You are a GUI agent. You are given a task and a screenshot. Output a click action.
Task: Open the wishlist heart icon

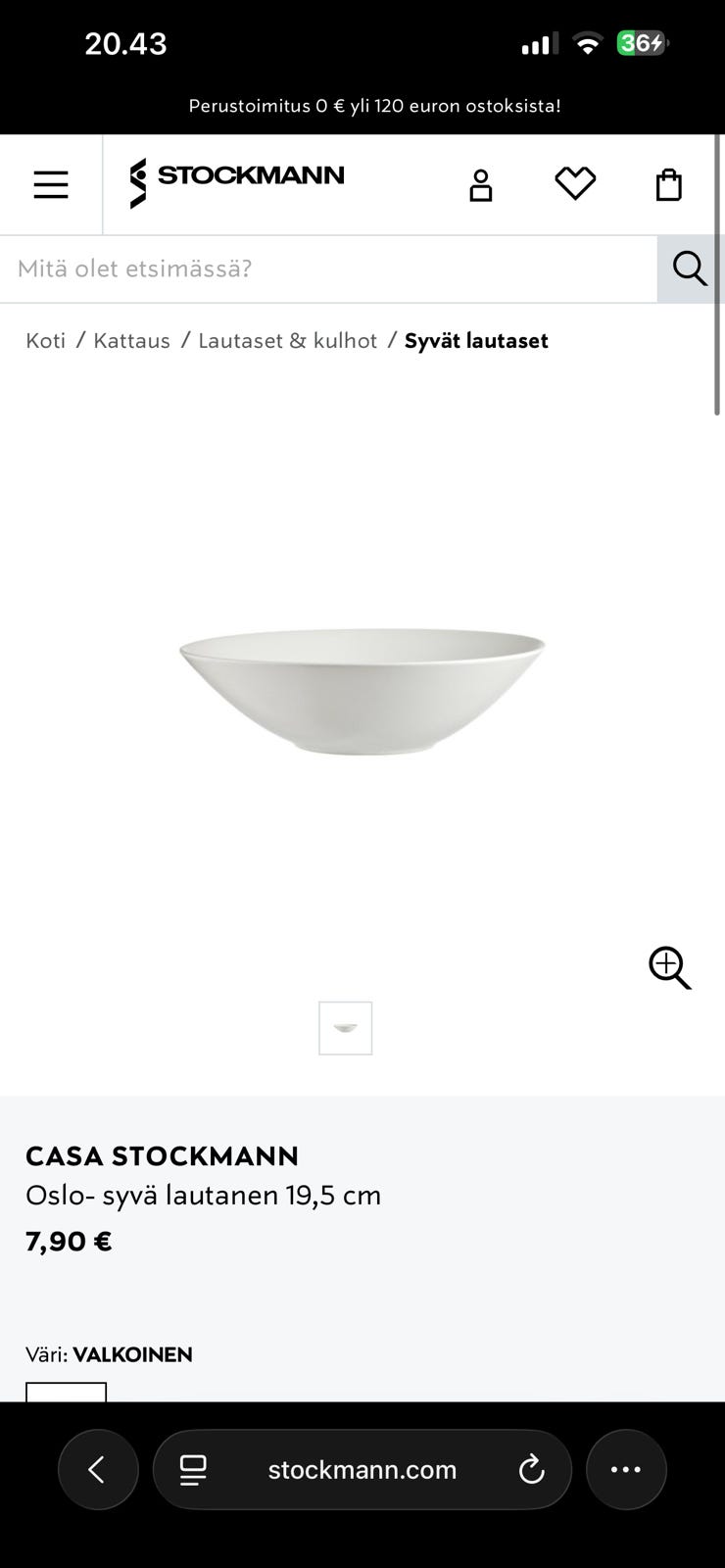[575, 183]
